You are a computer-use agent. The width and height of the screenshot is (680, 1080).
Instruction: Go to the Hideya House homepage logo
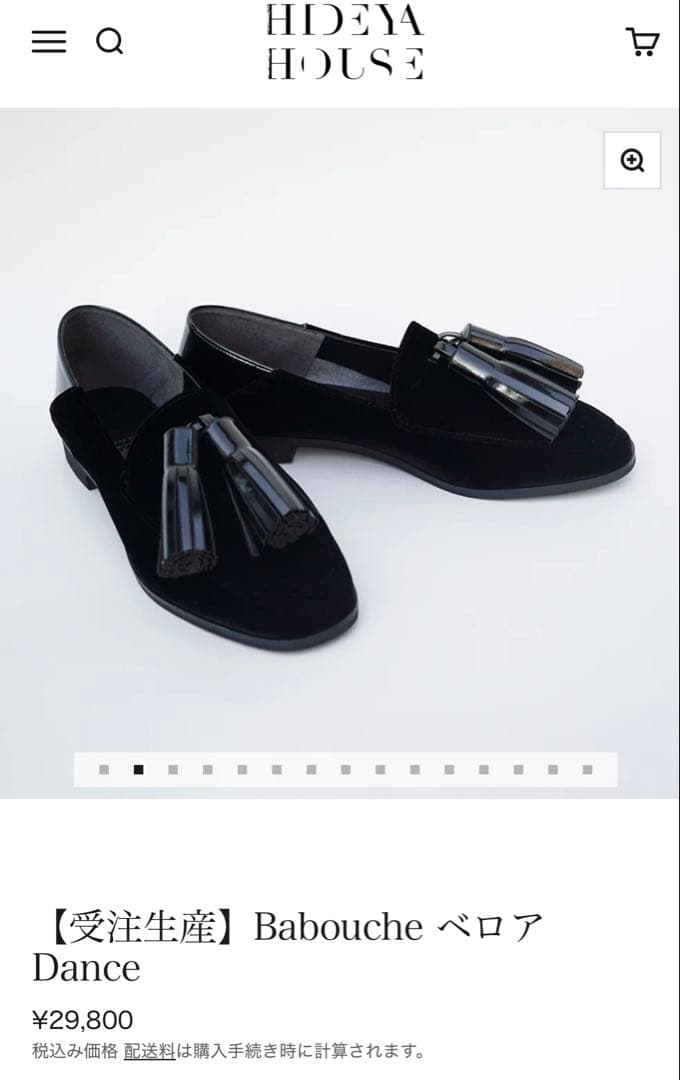click(345, 42)
